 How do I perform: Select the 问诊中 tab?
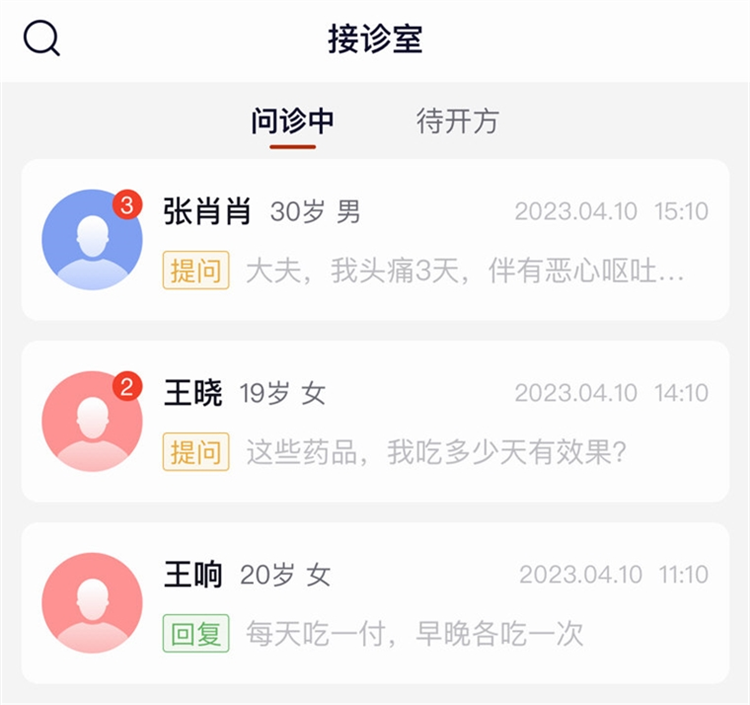pyautogui.click(x=292, y=122)
